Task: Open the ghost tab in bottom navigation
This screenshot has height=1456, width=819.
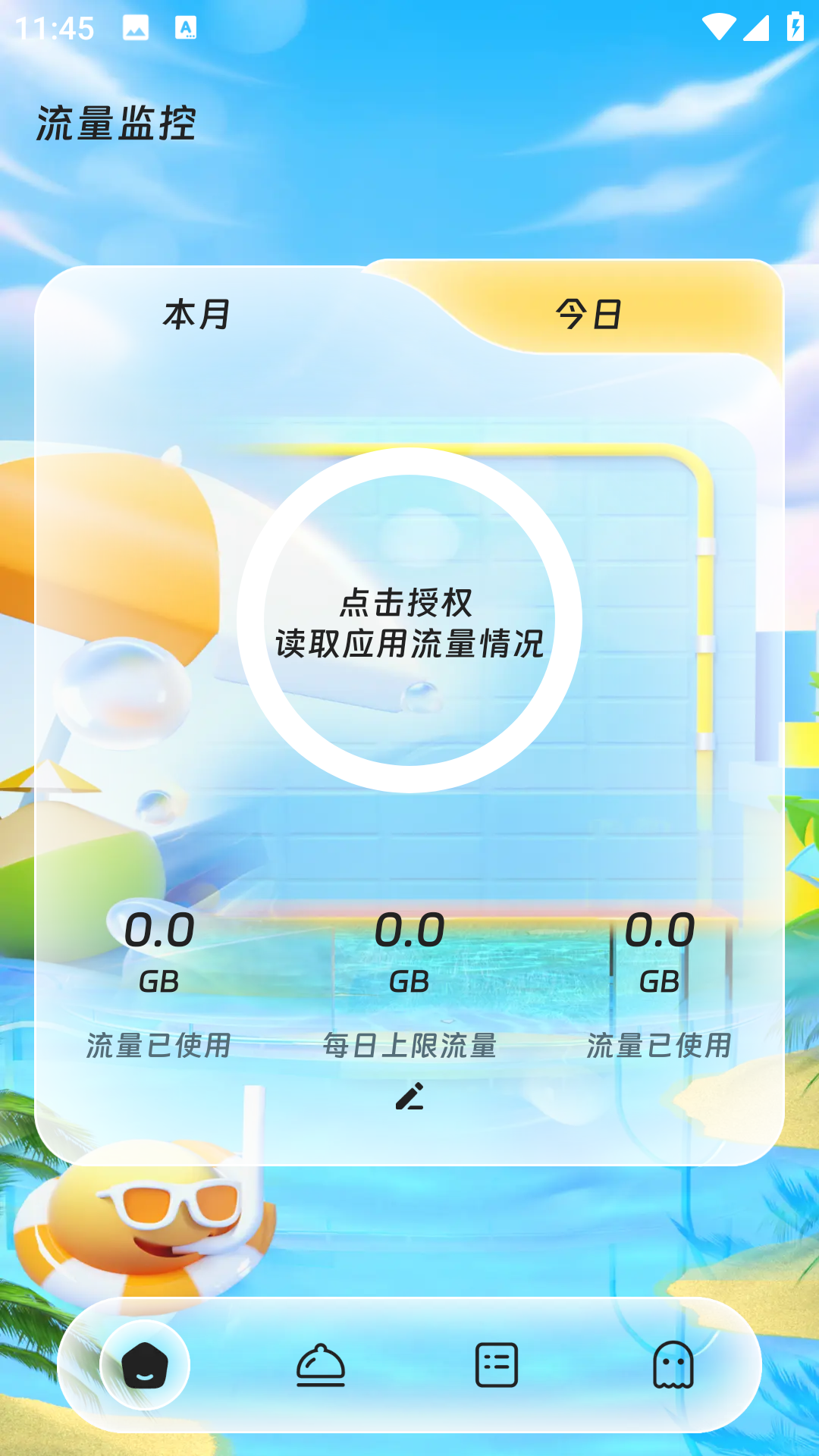Action: coord(673,1365)
